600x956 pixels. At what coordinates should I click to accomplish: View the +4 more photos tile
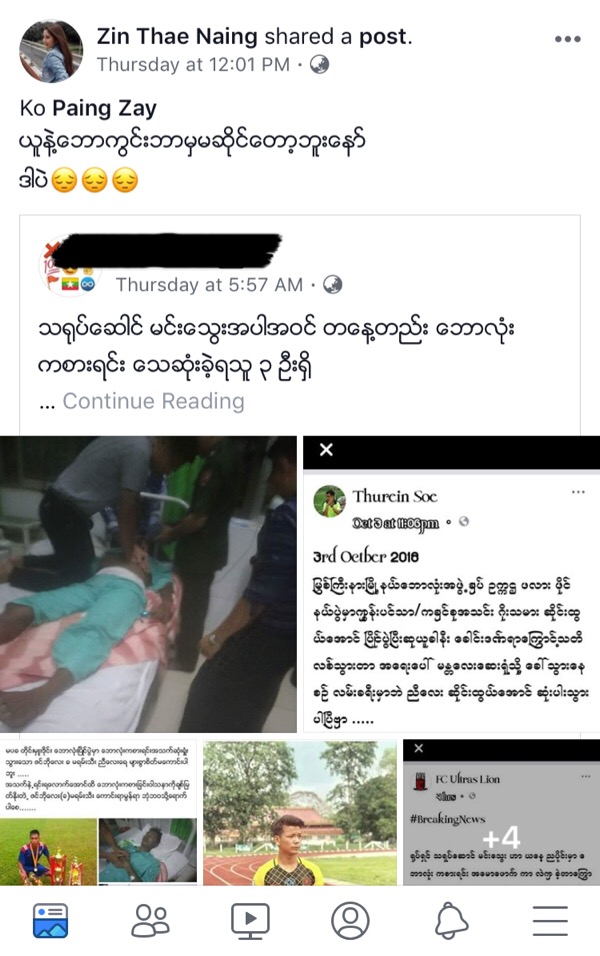tap(501, 812)
